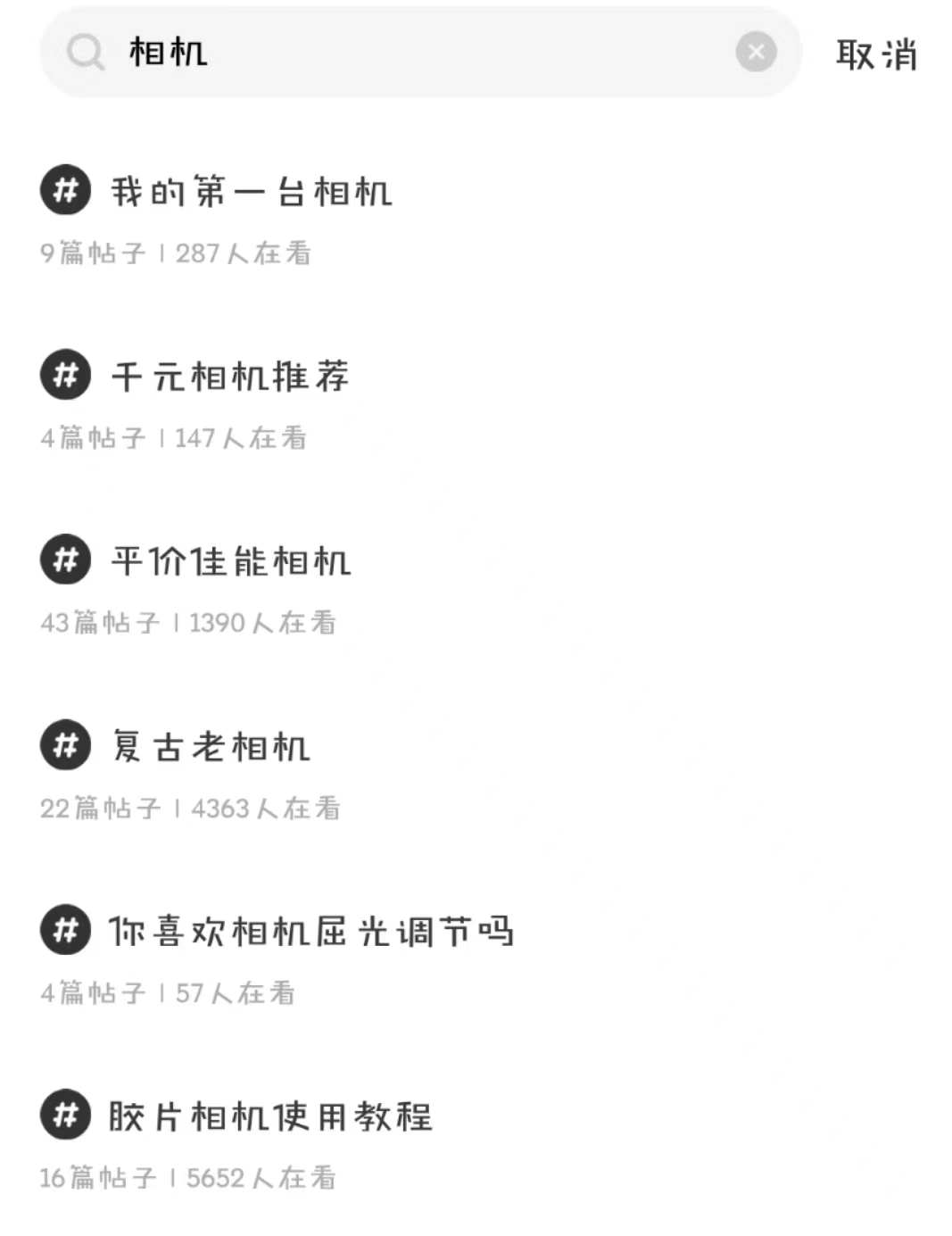This screenshot has width=952, height=1236.
Task: Tap the hashtag icon beside 复古老相机
Action: 64,747
